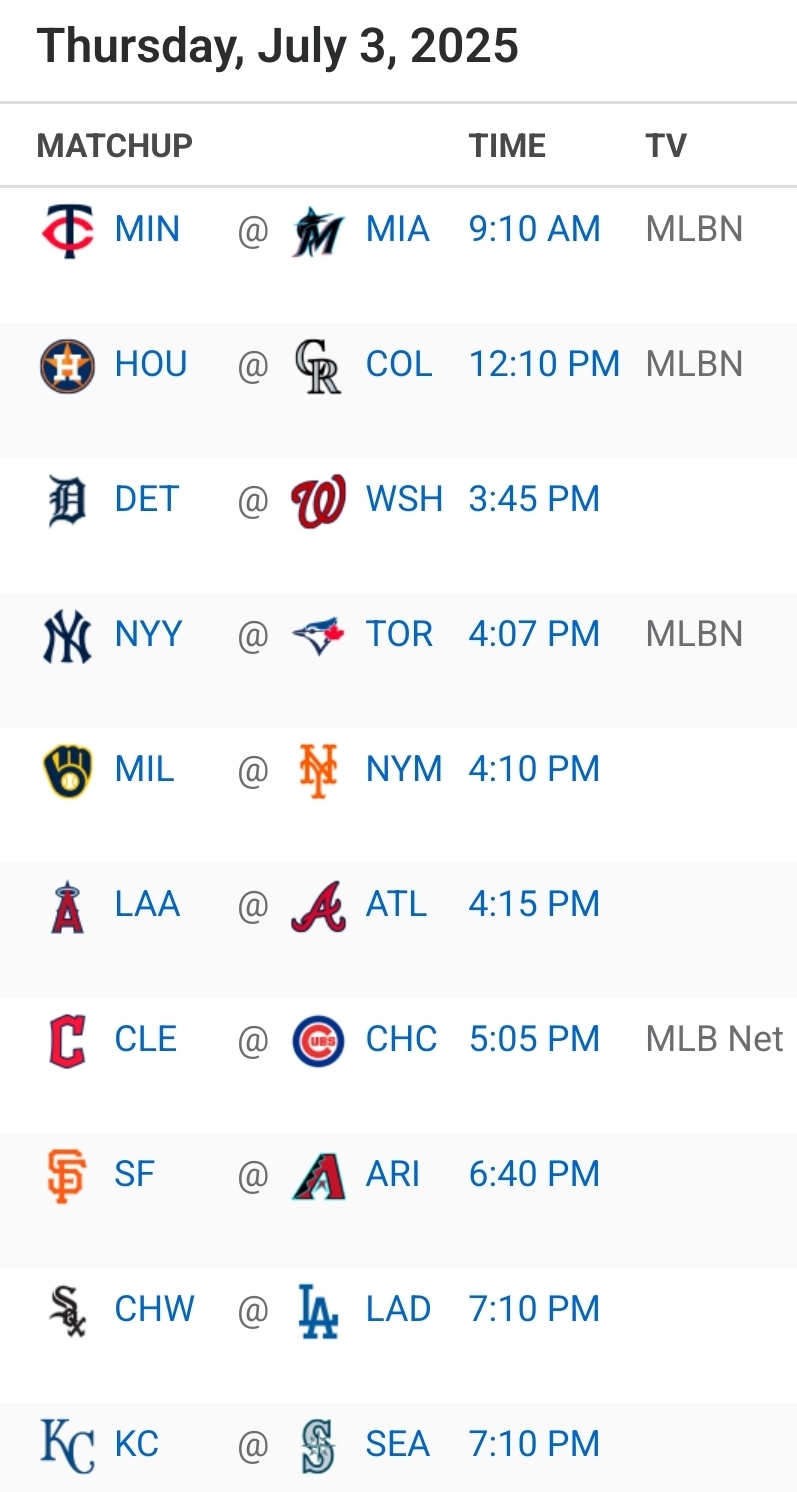
Task: Select the COL team link
Action: [x=399, y=364]
